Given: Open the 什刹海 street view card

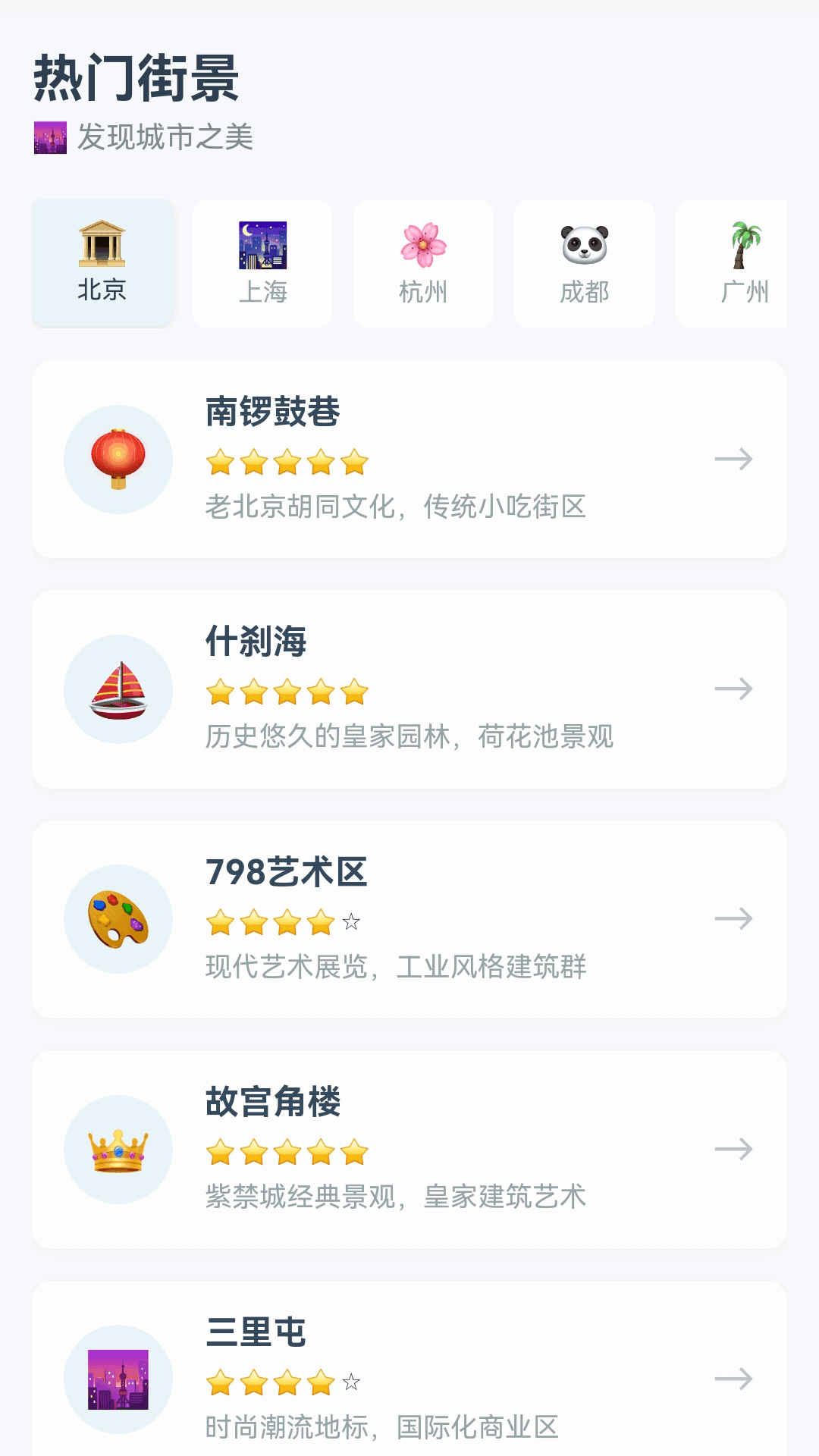Looking at the screenshot, I should pyautogui.click(x=409, y=689).
